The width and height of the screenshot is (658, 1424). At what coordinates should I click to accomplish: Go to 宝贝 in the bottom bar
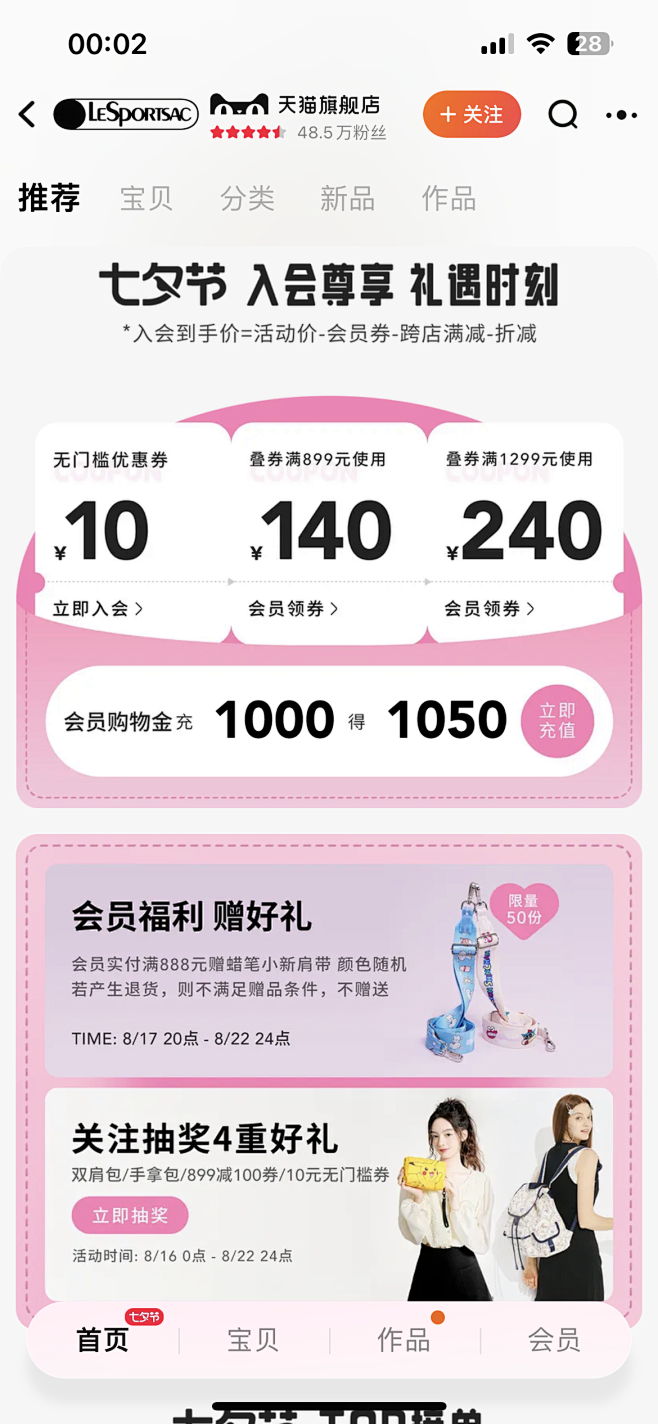coord(253,1340)
